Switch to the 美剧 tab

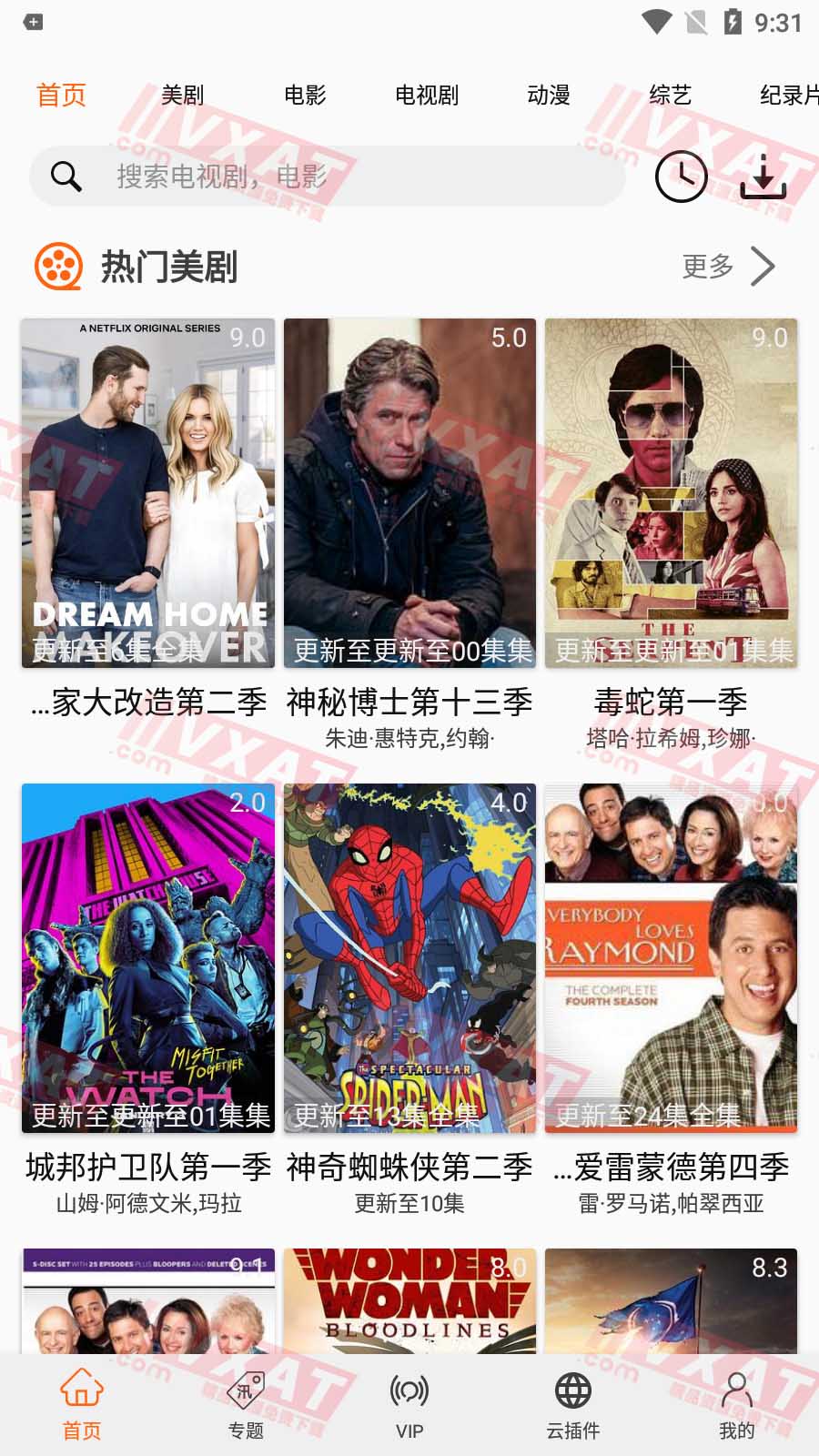coord(181,95)
